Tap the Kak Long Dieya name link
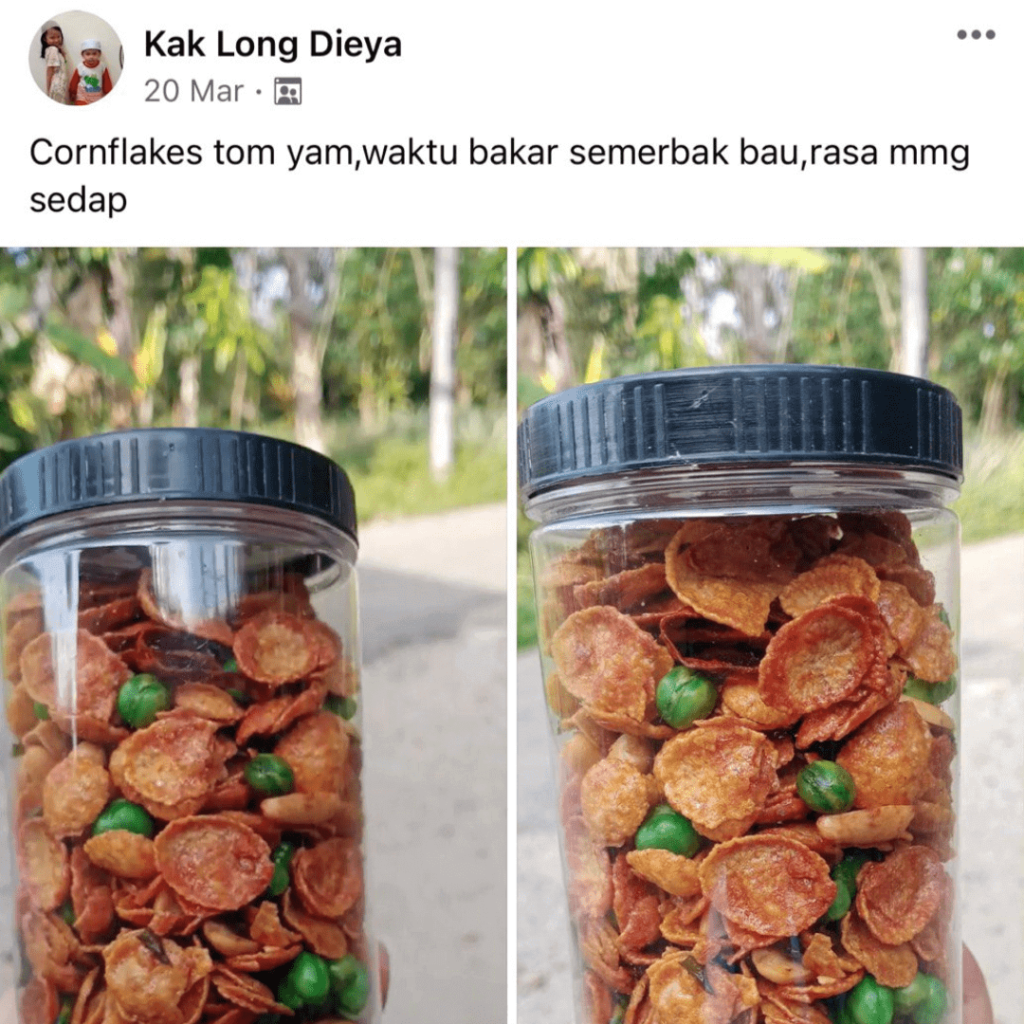The image size is (1024, 1024). click(x=272, y=44)
